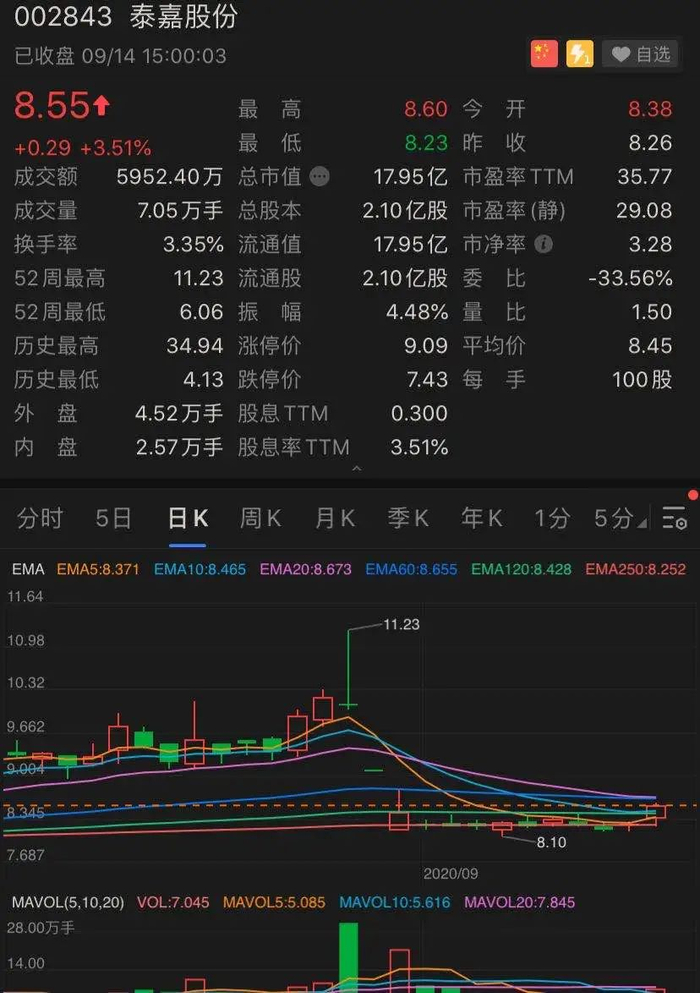Open the 月K chart tab
The height and width of the screenshot is (993, 700).
pos(335,518)
